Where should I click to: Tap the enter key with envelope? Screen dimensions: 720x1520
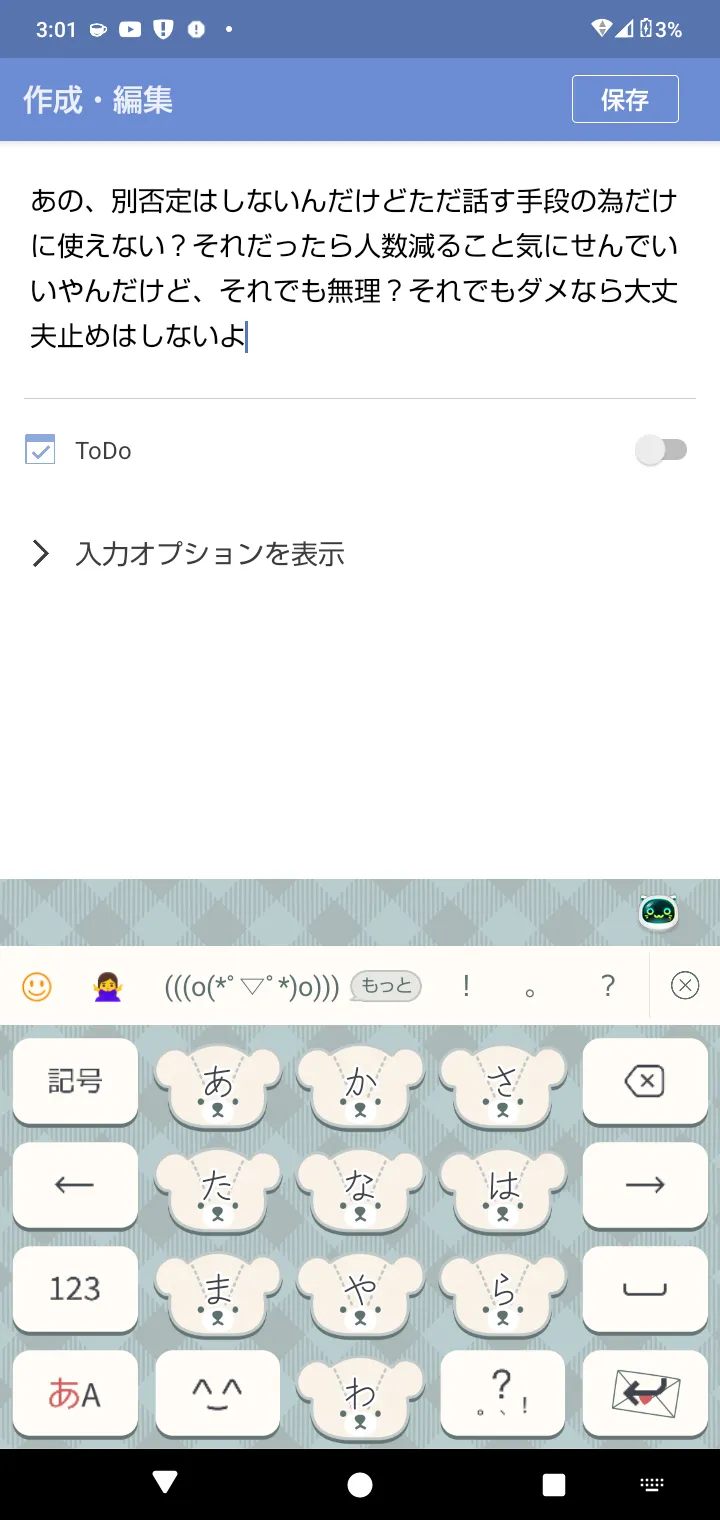(x=645, y=1392)
